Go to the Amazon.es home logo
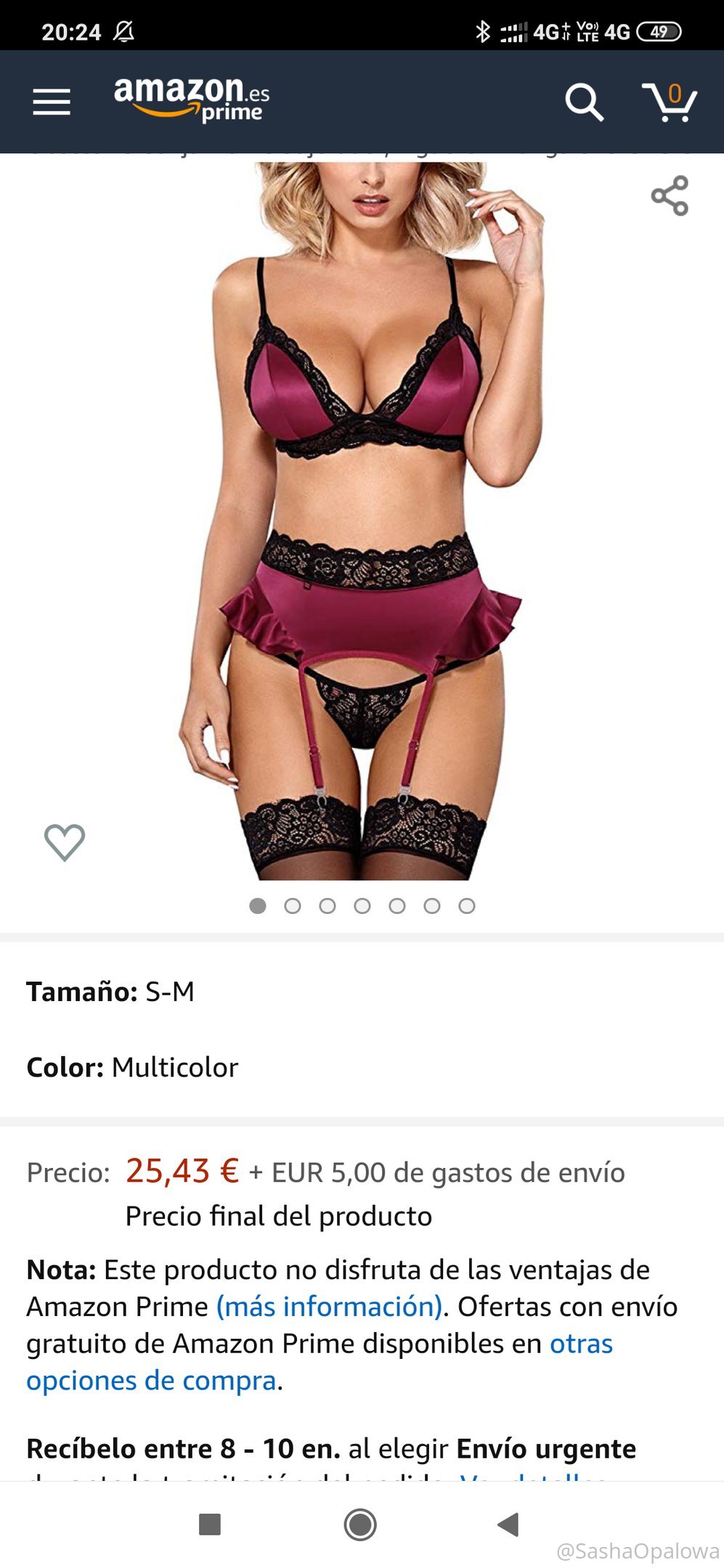724x1568 pixels. 192,99
